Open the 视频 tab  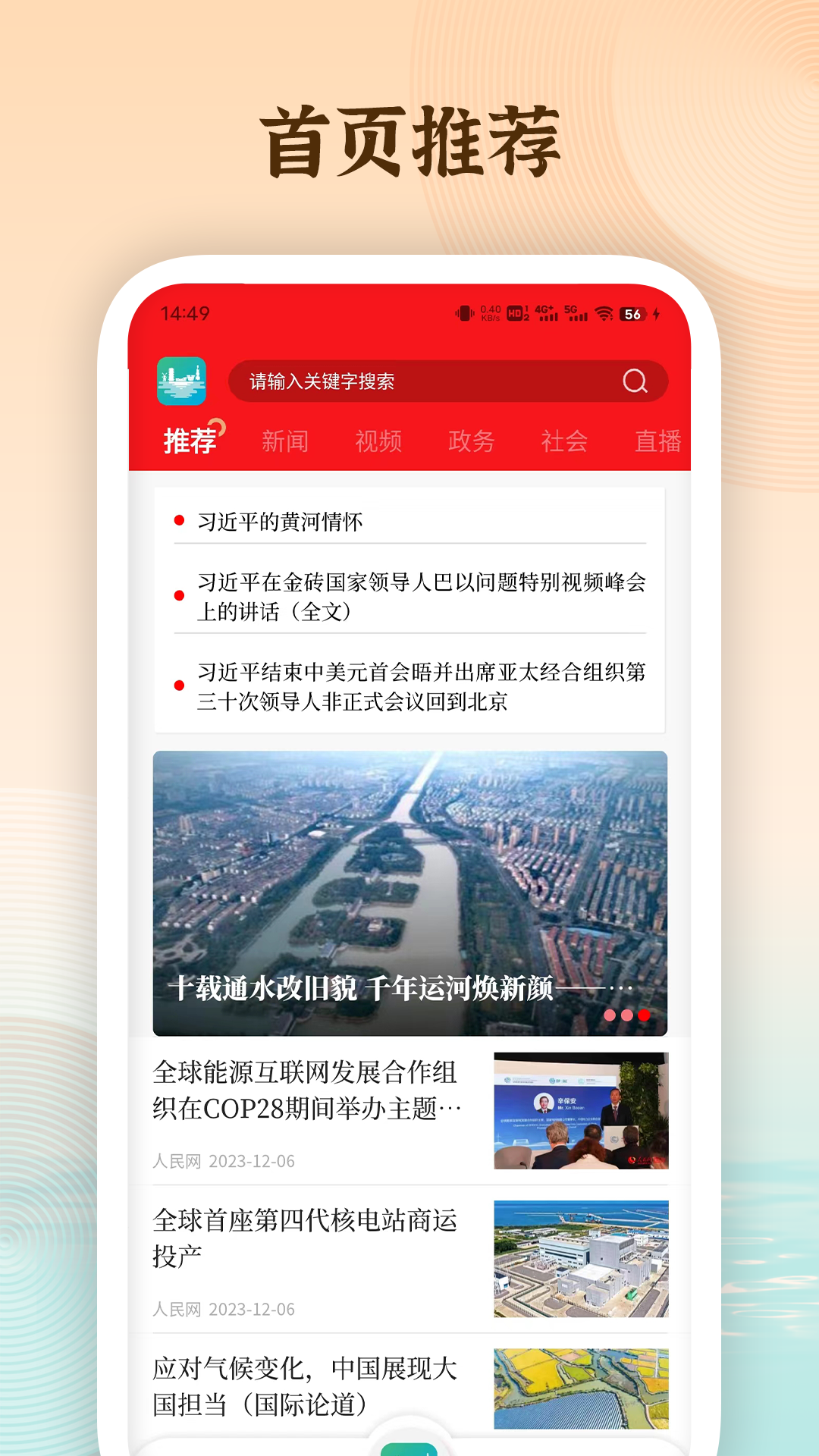(377, 441)
